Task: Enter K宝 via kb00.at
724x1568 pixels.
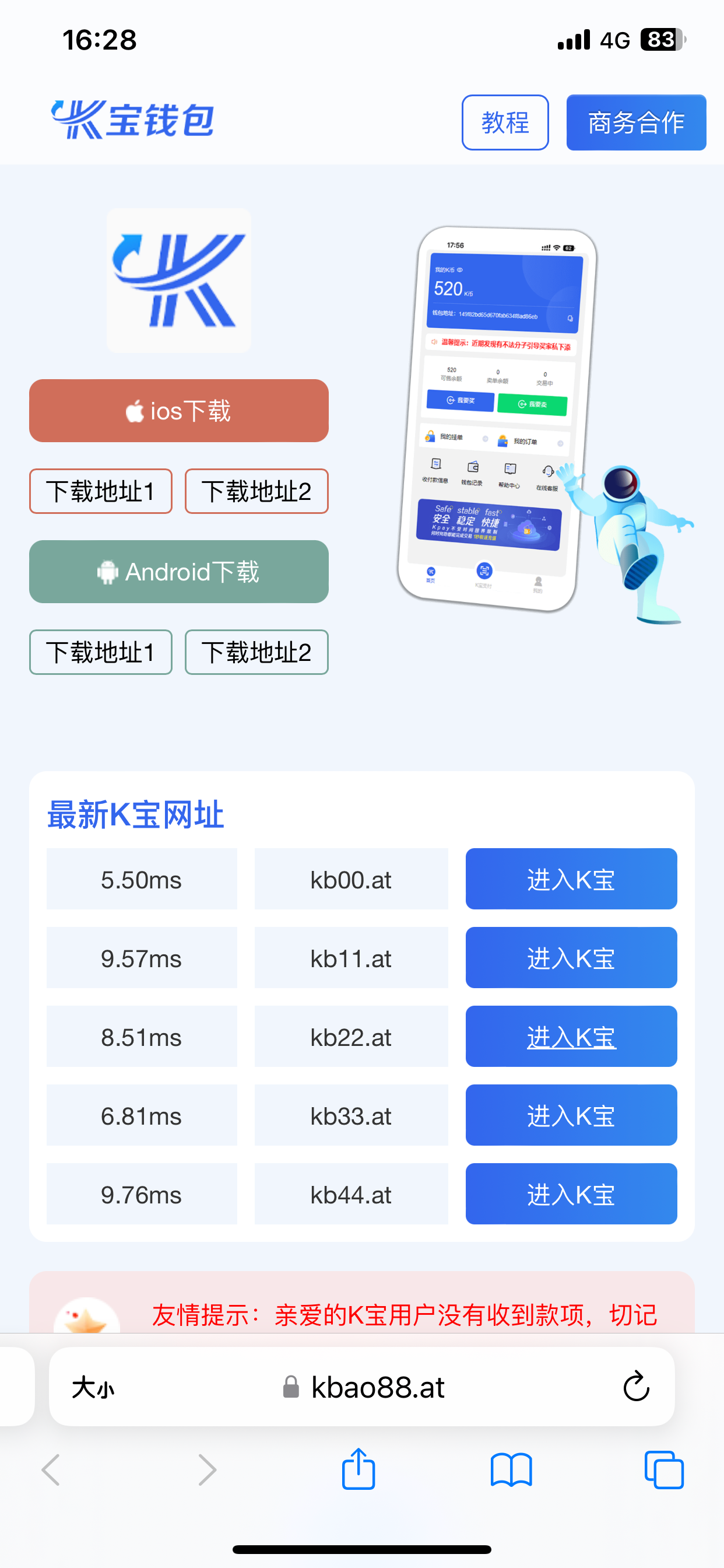Action: [571, 879]
